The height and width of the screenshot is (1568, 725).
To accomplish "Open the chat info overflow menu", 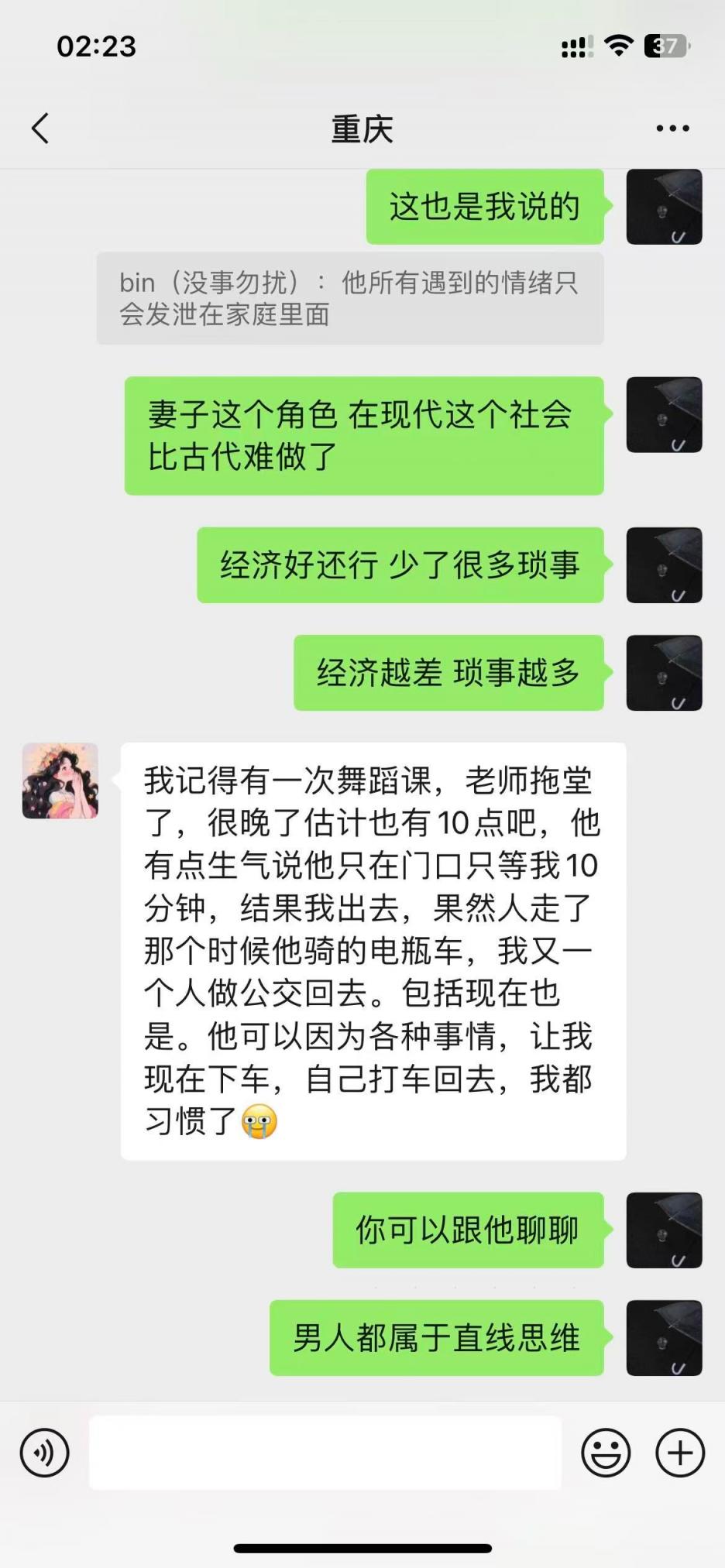I will click(x=672, y=129).
